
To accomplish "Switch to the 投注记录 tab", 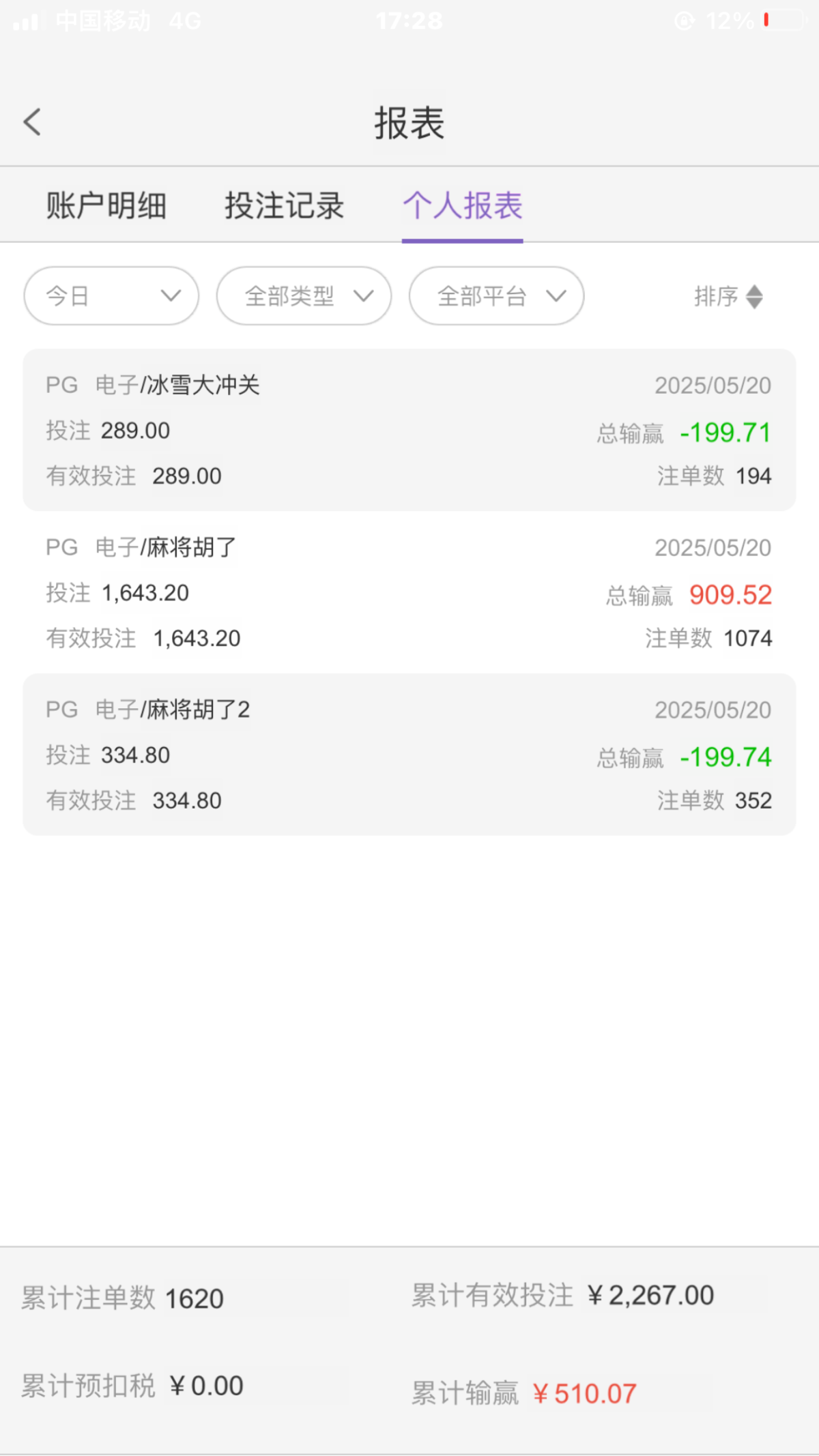I will click(285, 205).
